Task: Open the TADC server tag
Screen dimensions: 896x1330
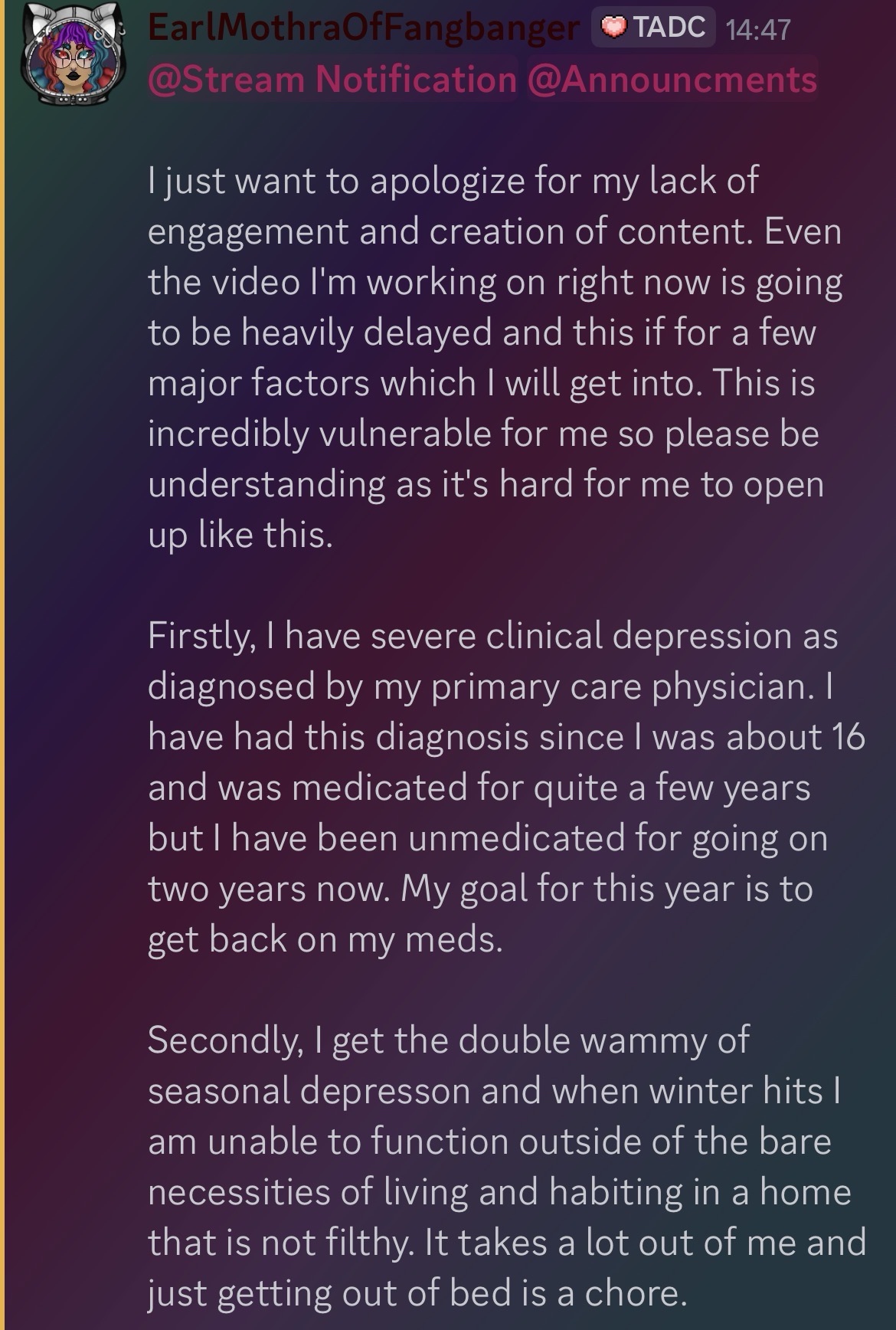Action: 653,28
